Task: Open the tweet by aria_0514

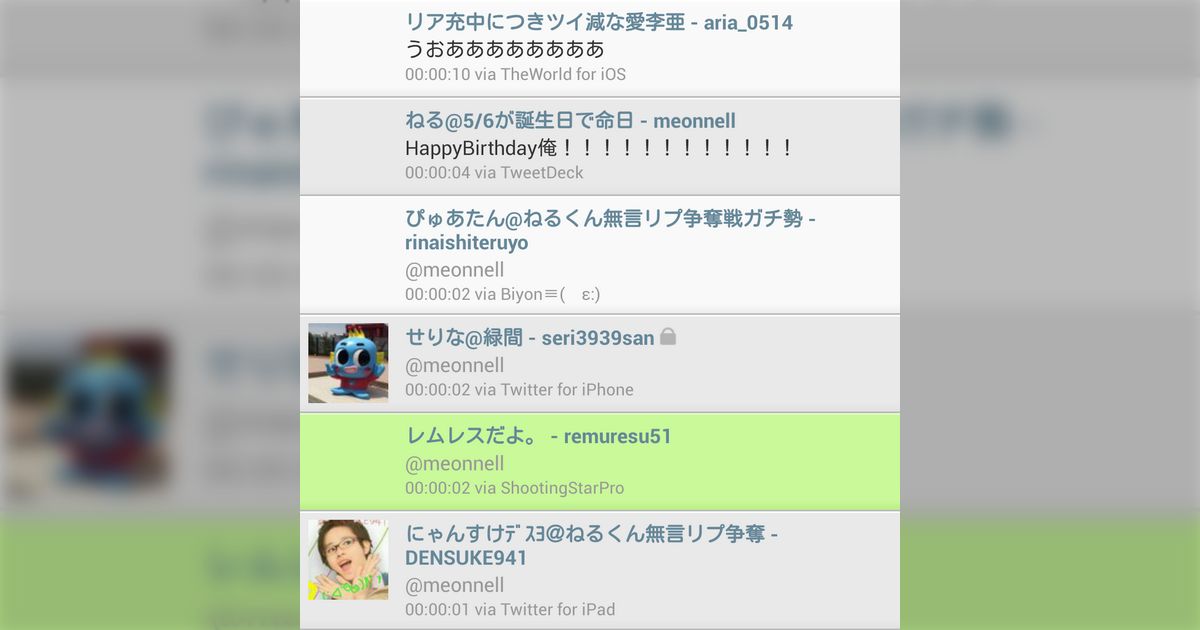Action: tap(600, 48)
